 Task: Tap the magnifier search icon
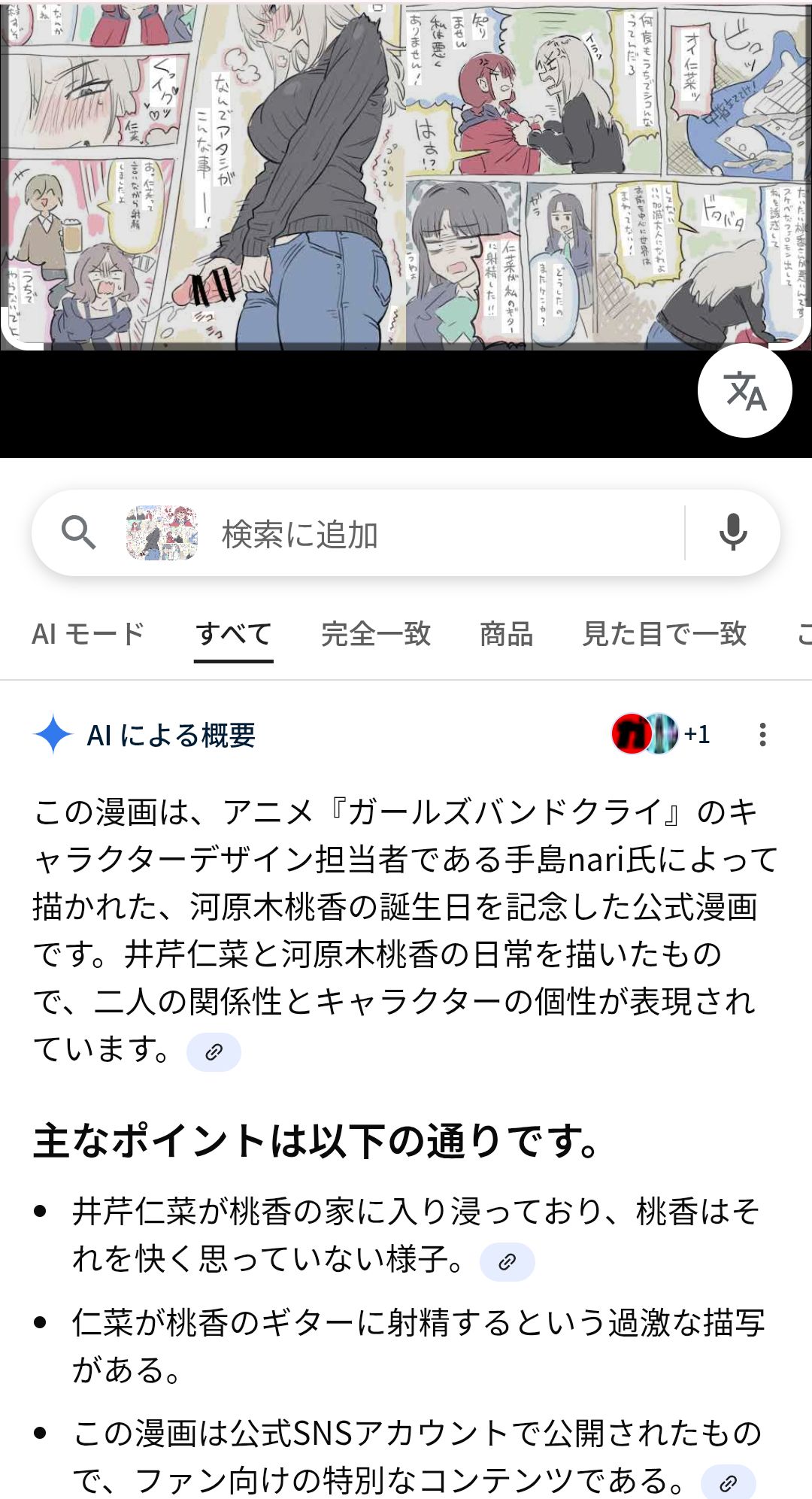[78, 533]
